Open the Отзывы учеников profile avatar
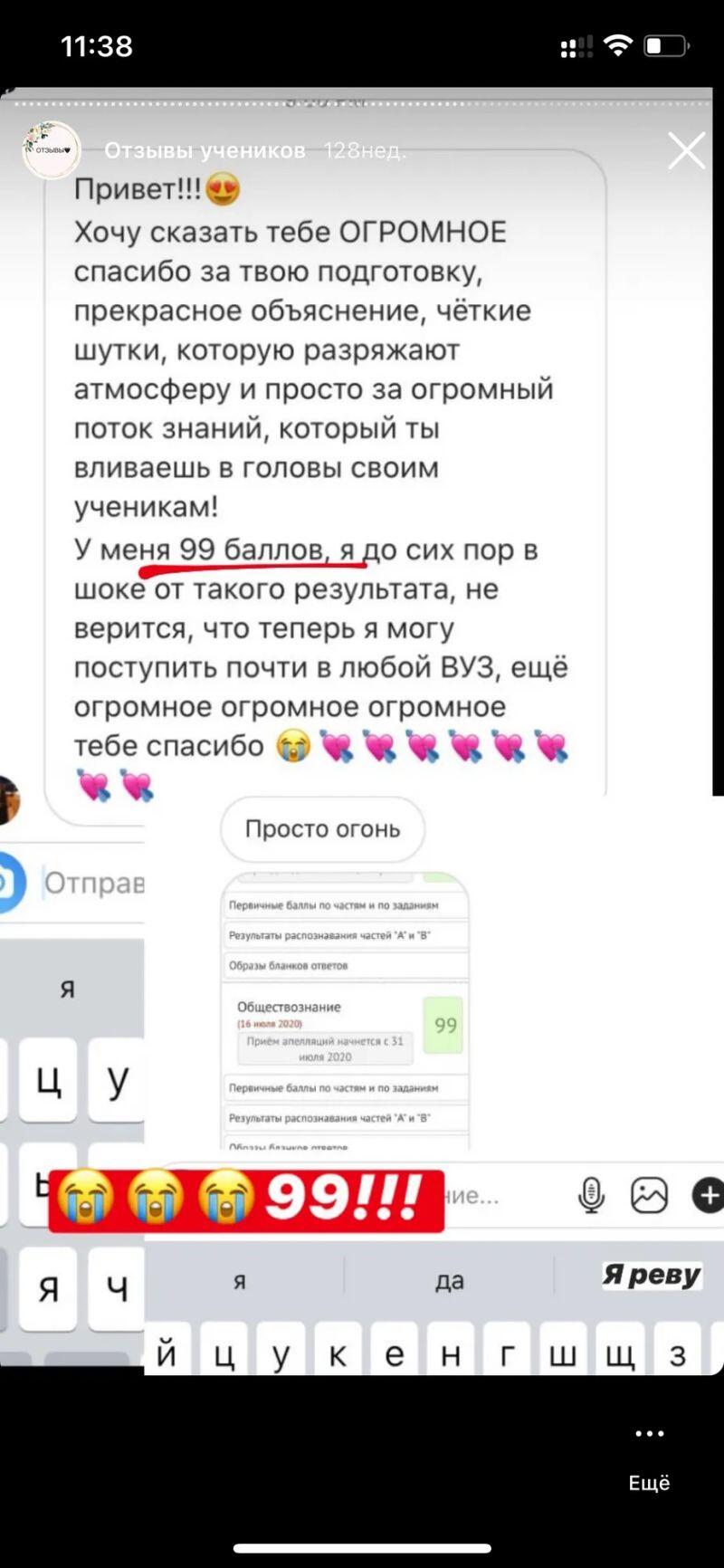 coord(51,150)
